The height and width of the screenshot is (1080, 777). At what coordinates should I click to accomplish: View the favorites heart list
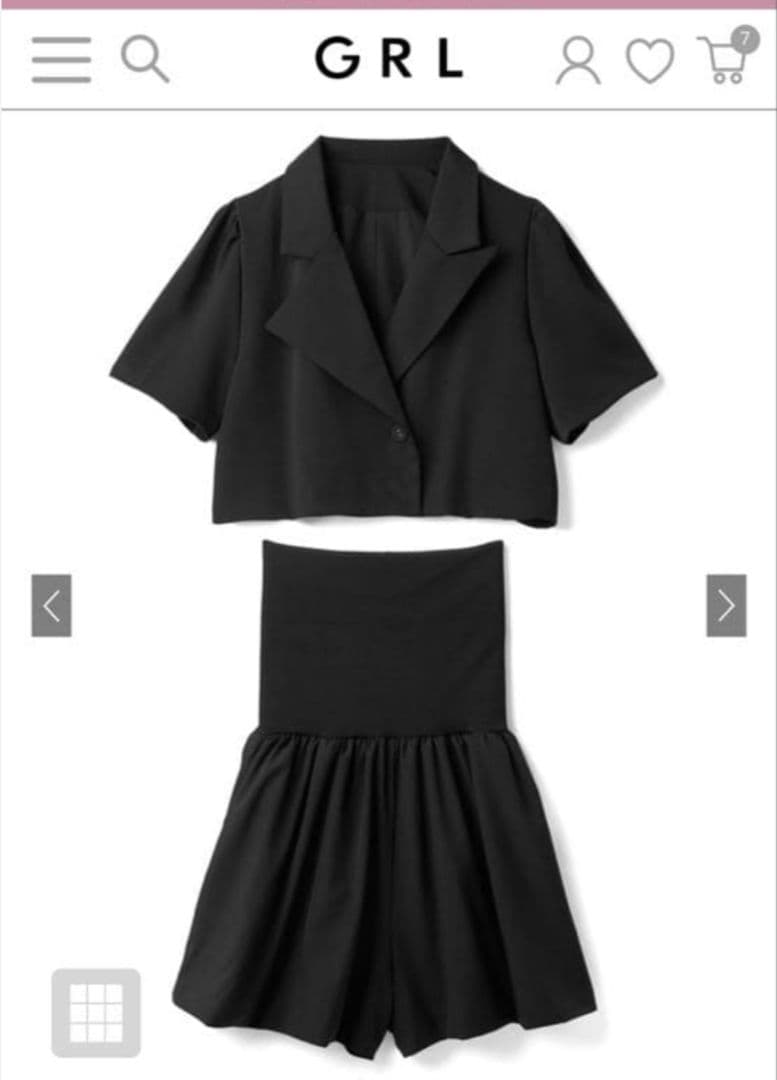tap(650, 61)
